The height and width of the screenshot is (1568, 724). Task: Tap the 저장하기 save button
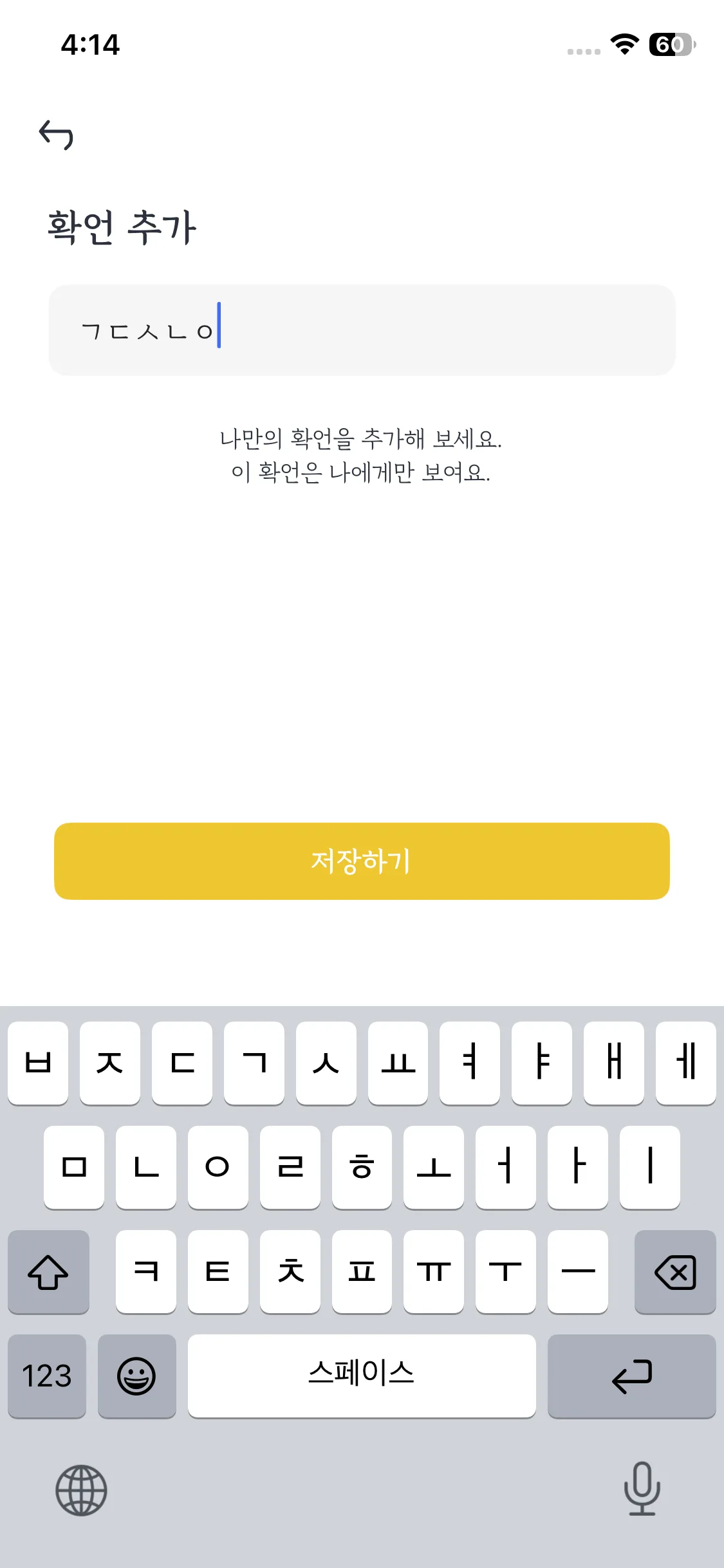coord(362,861)
